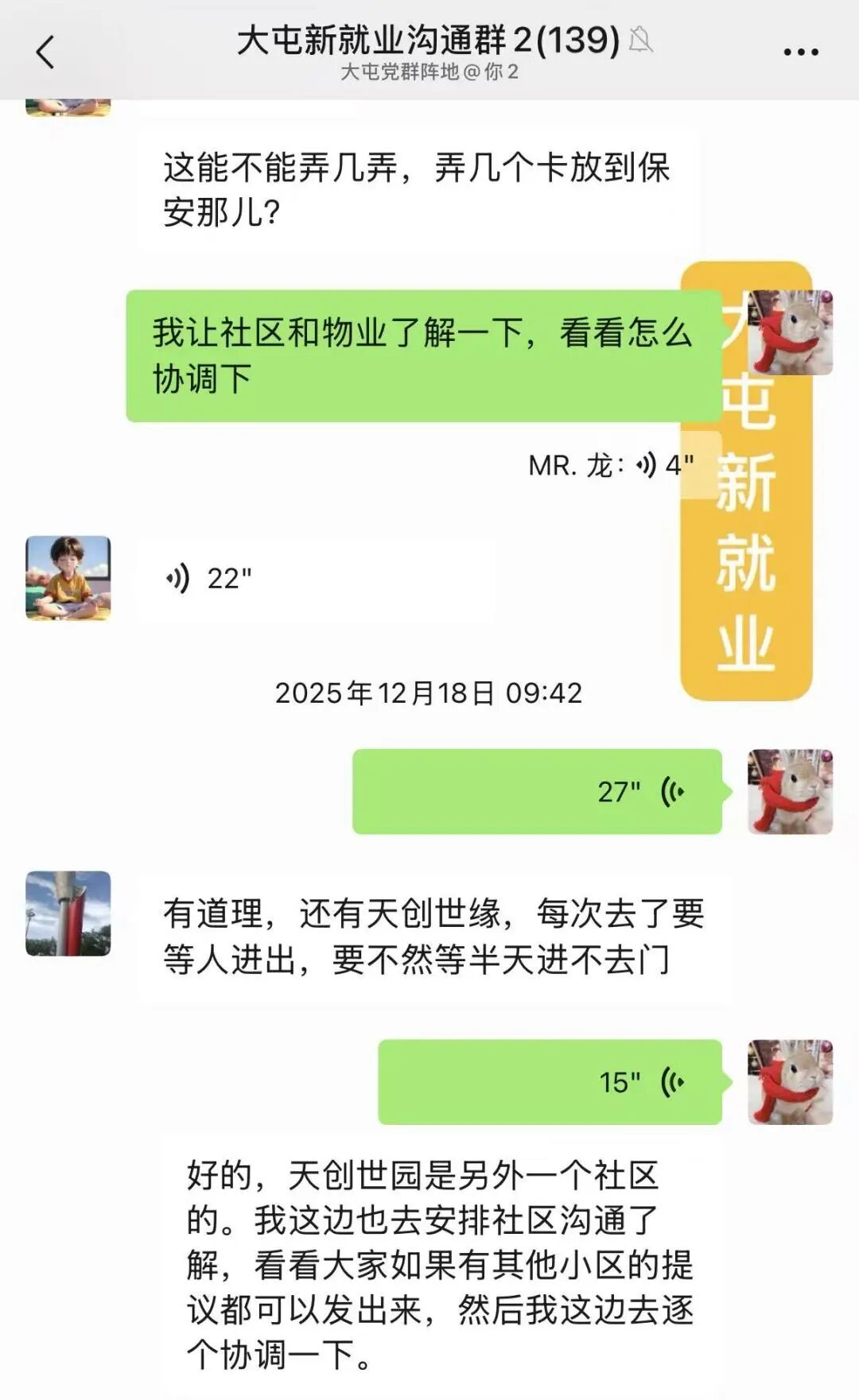859x1400 pixels.
Task: Open the quoted MR. 龙 voice message
Action: [611, 465]
